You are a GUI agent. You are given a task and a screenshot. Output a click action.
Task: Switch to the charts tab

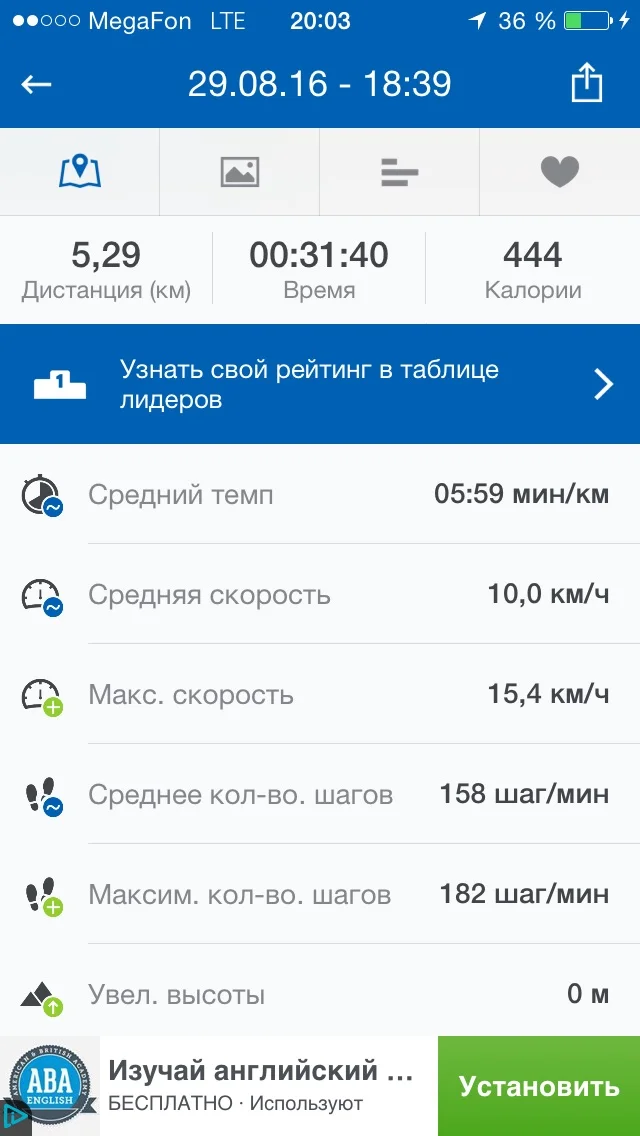[400, 172]
